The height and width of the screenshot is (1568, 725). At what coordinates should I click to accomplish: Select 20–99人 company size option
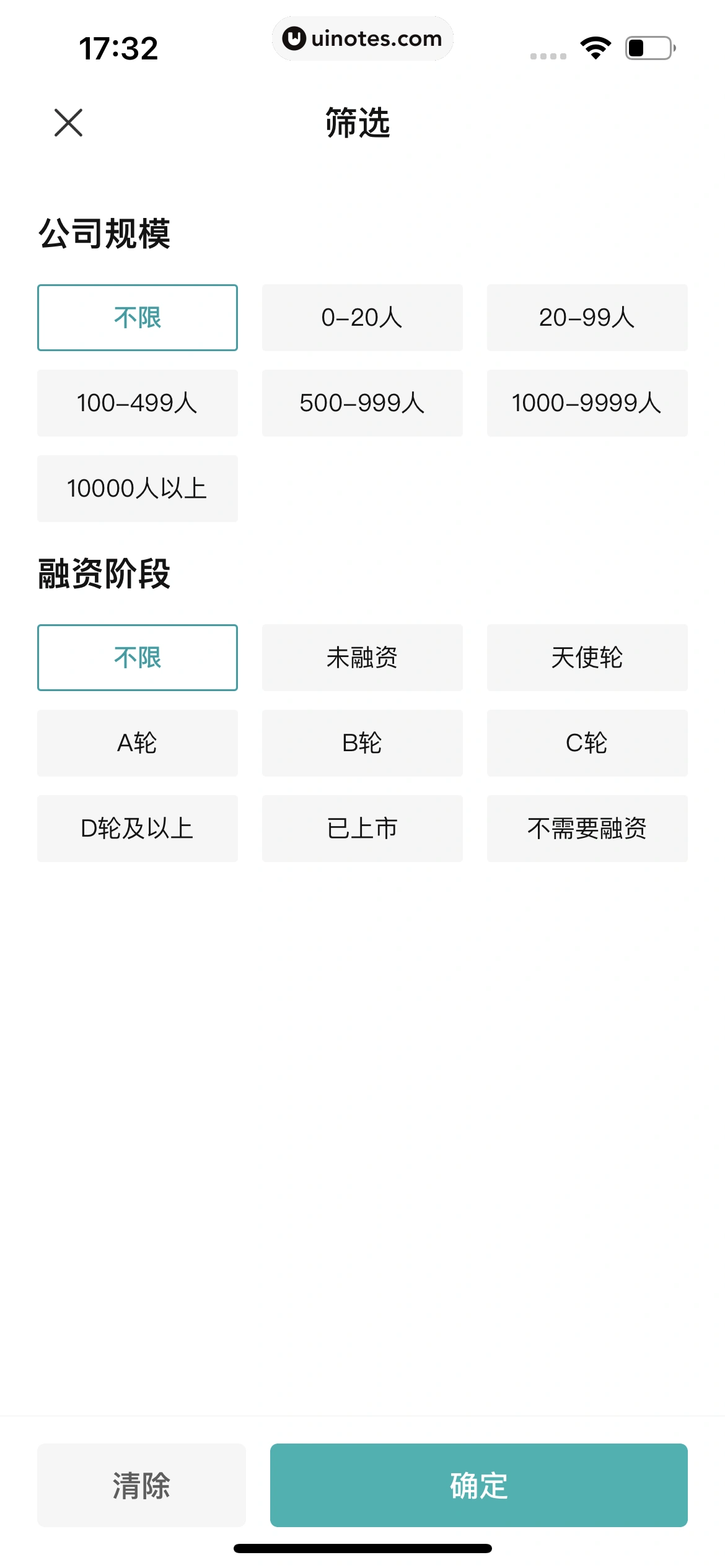point(587,318)
